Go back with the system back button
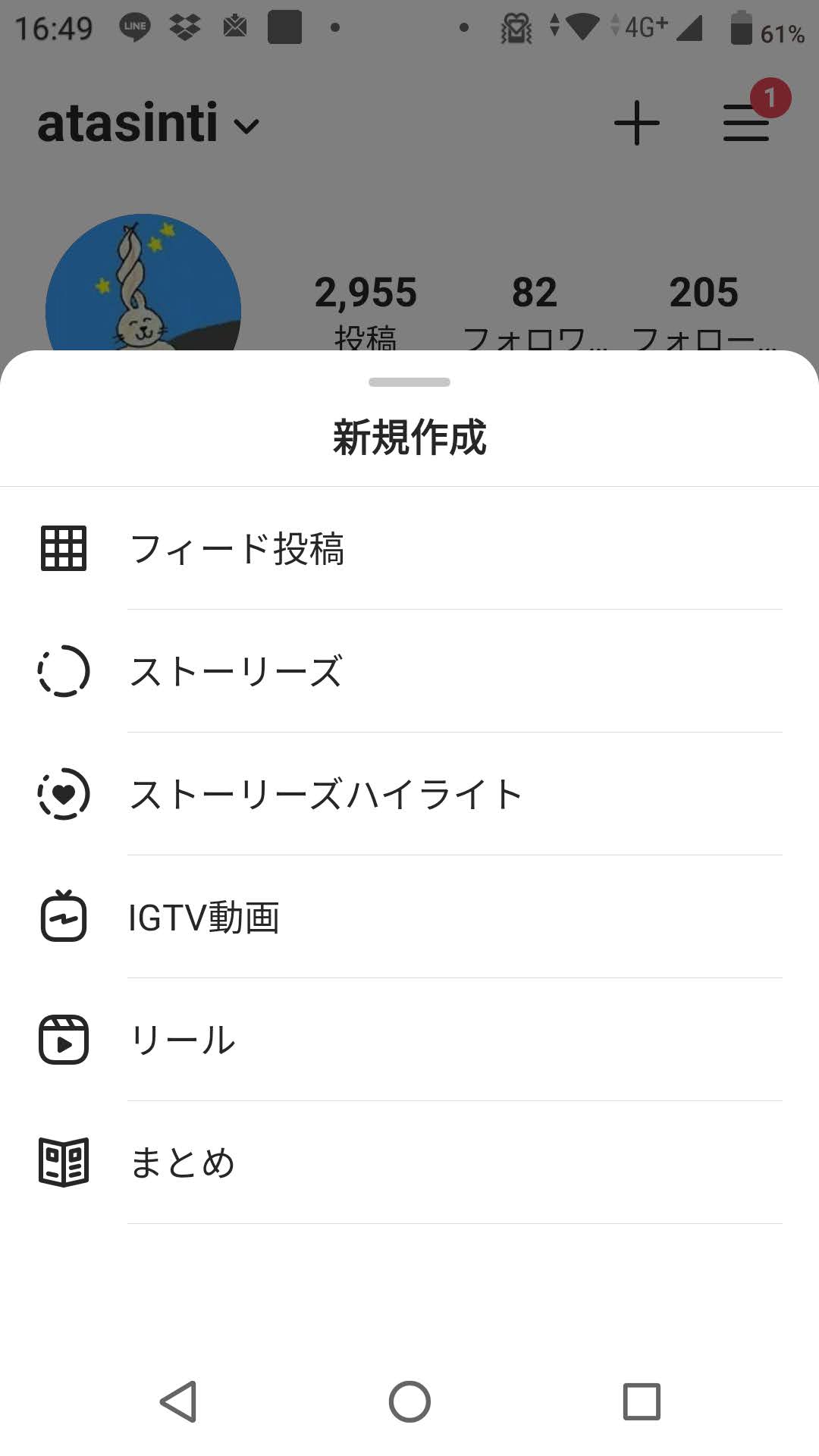The height and width of the screenshot is (1456, 819). (179, 1401)
